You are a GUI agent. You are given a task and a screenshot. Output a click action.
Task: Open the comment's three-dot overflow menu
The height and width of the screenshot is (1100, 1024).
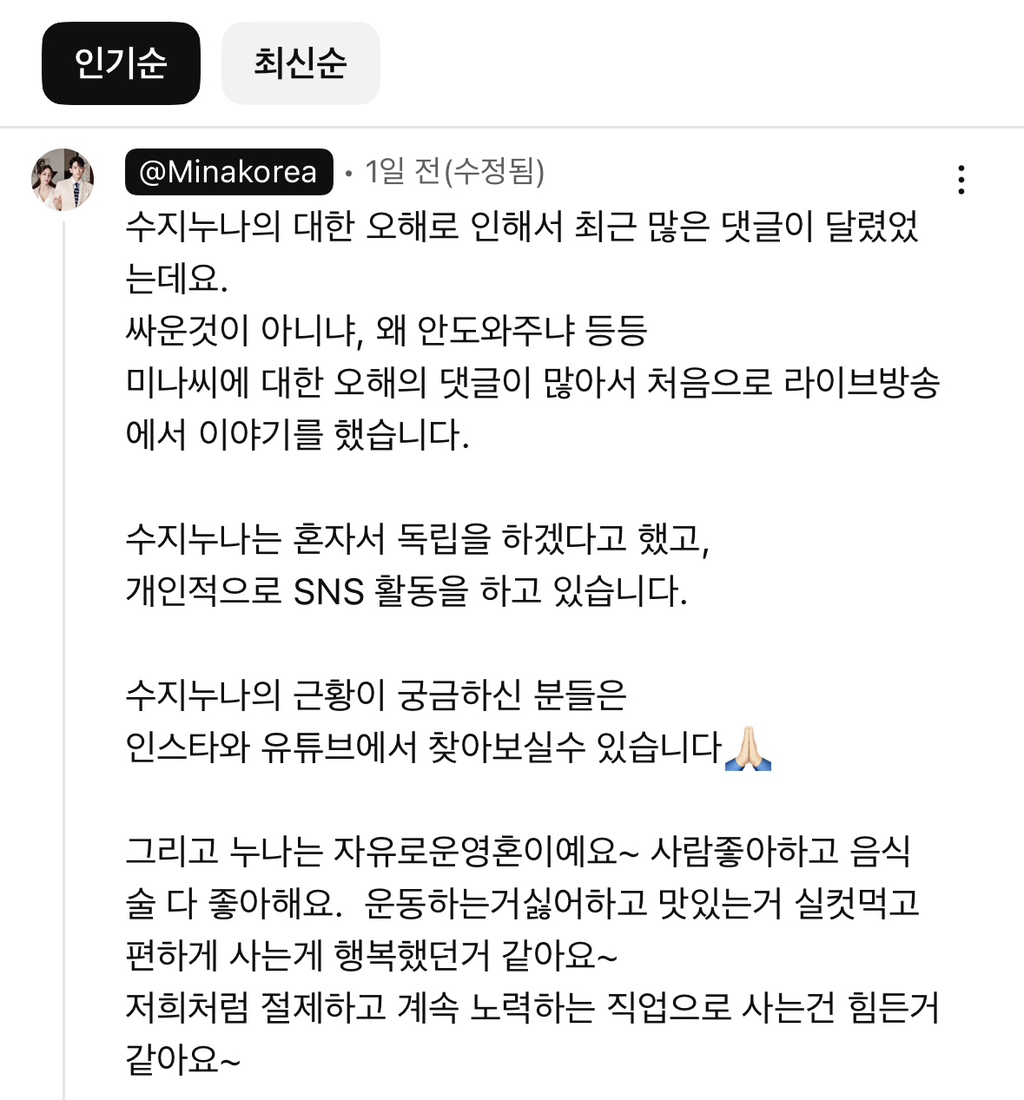tap(961, 180)
